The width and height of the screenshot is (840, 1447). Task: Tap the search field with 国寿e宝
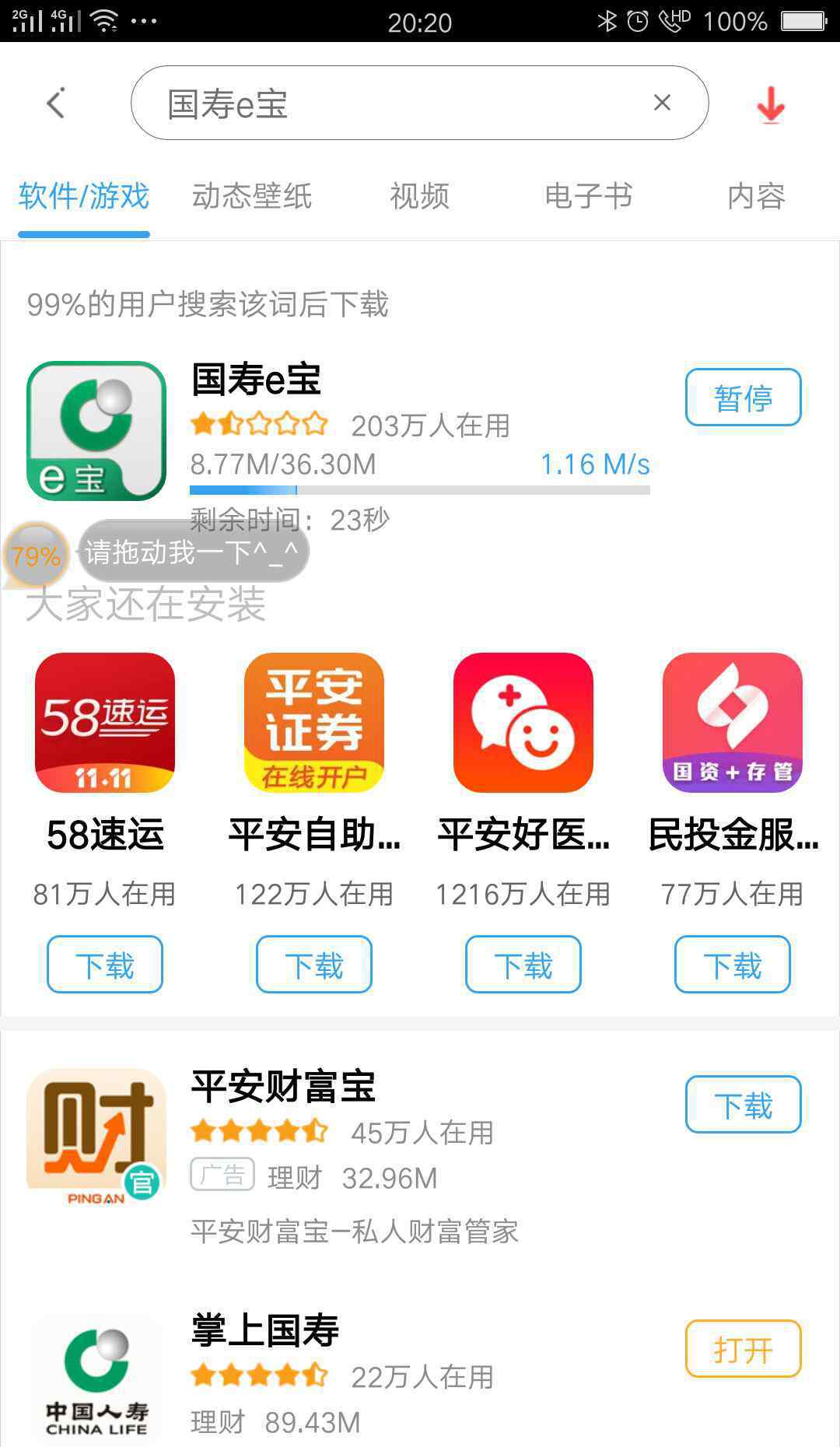[389, 103]
